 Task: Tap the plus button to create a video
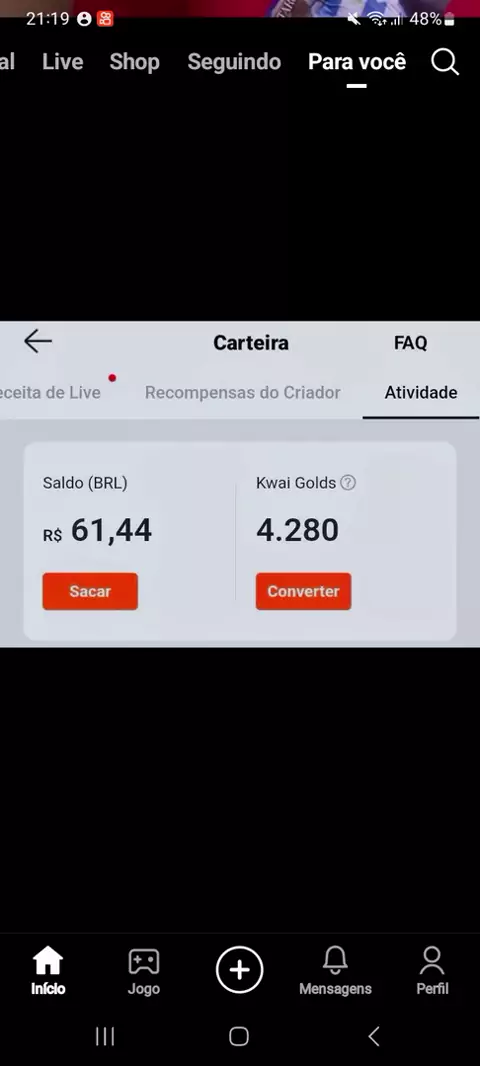[239, 969]
